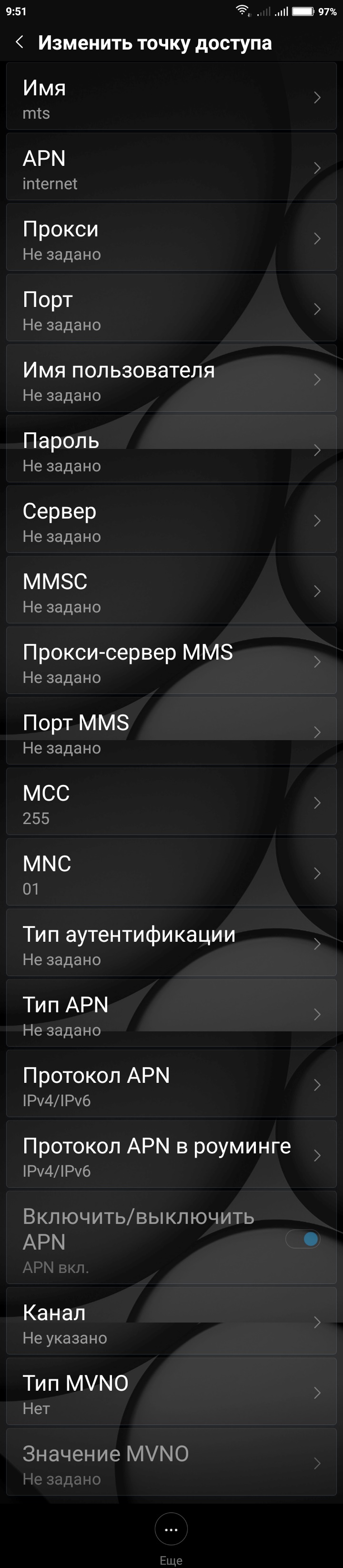Go back from Изменить точку доступа

[x=20, y=42]
